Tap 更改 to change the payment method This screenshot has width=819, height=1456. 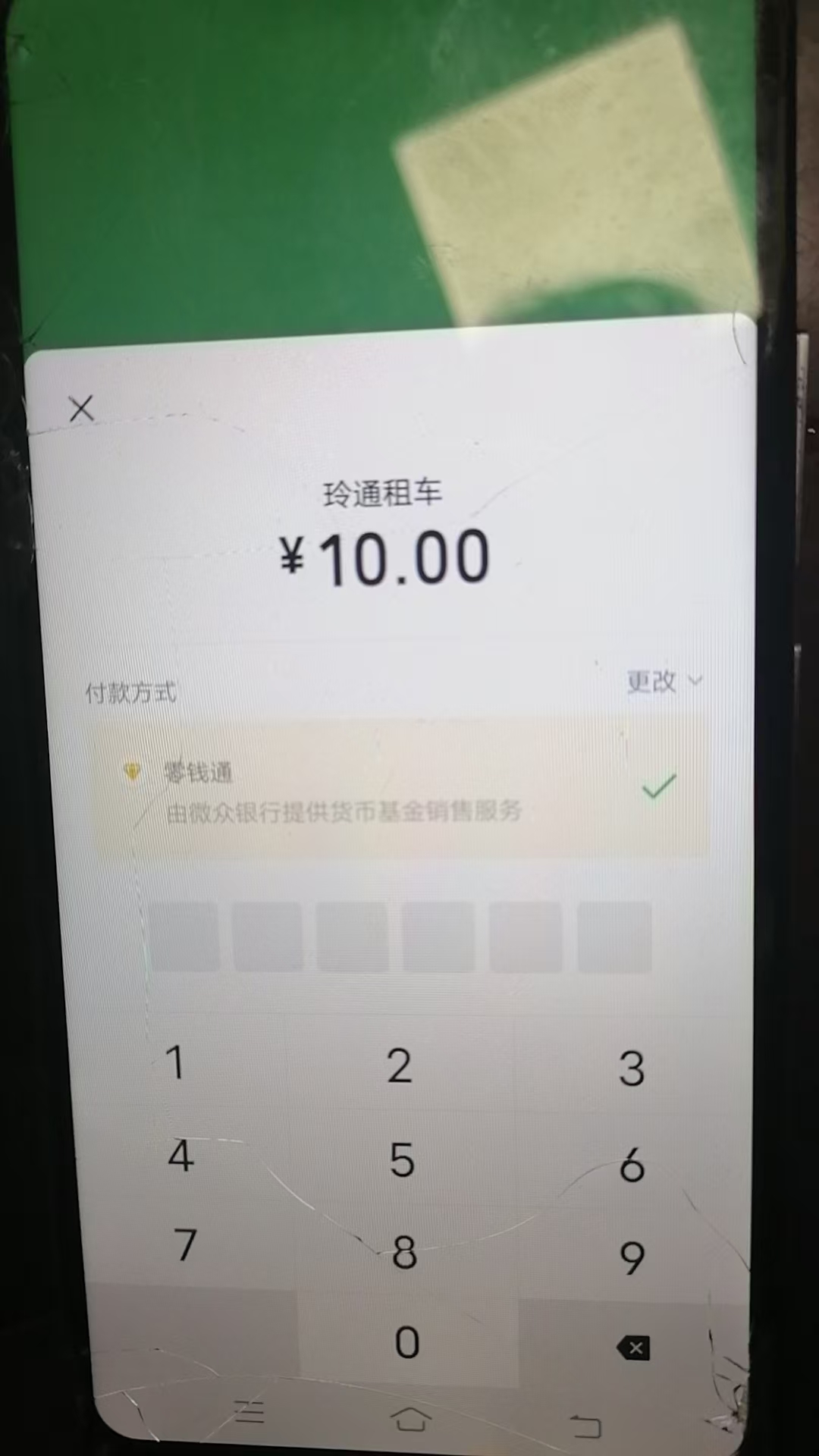[662, 681]
